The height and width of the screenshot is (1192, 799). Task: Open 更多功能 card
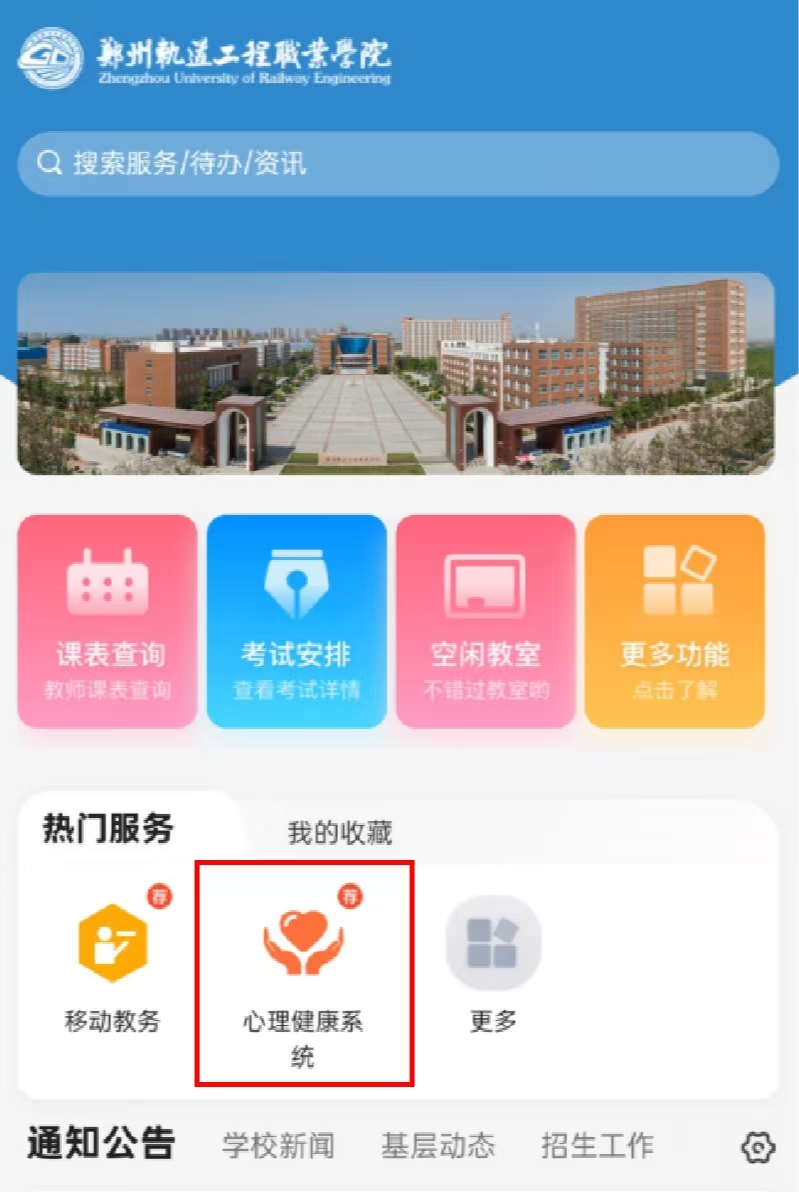pyautogui.click(x=675, y=621)
